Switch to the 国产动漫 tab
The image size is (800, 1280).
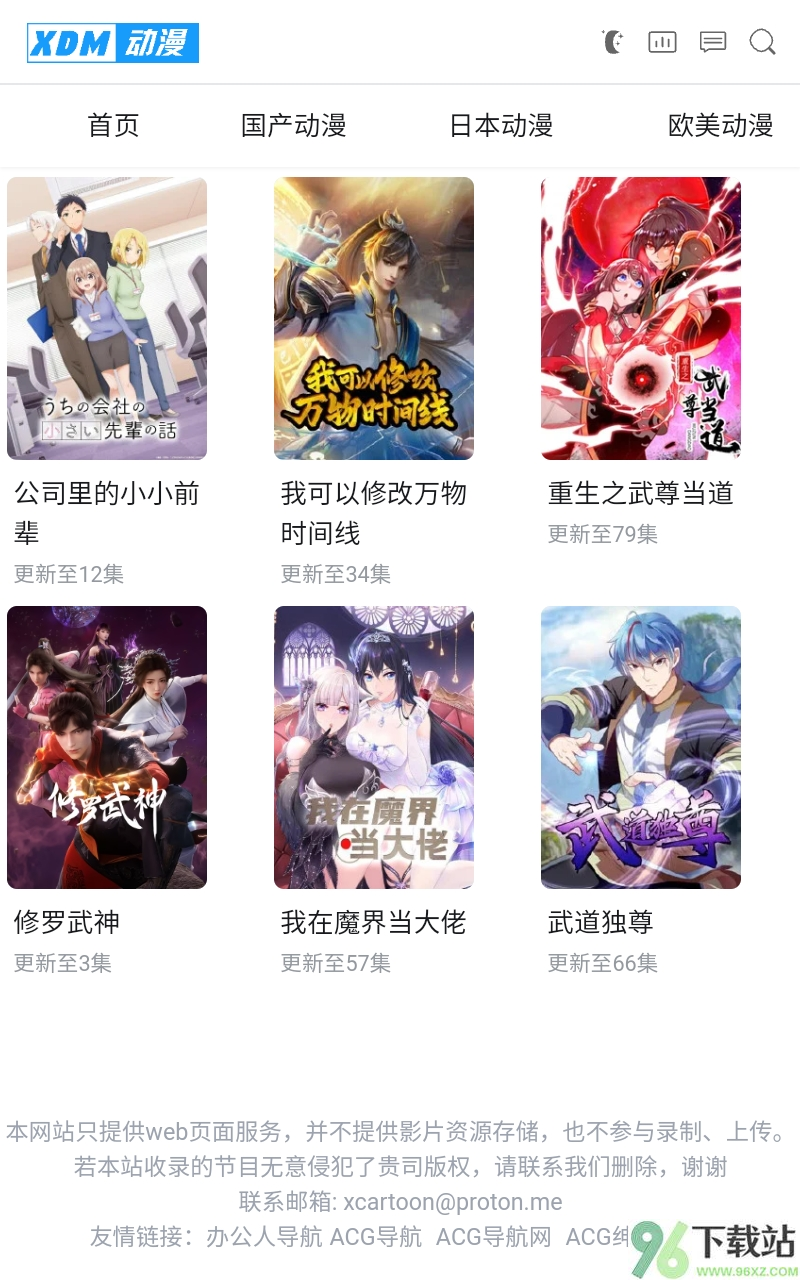pos(293,126)
